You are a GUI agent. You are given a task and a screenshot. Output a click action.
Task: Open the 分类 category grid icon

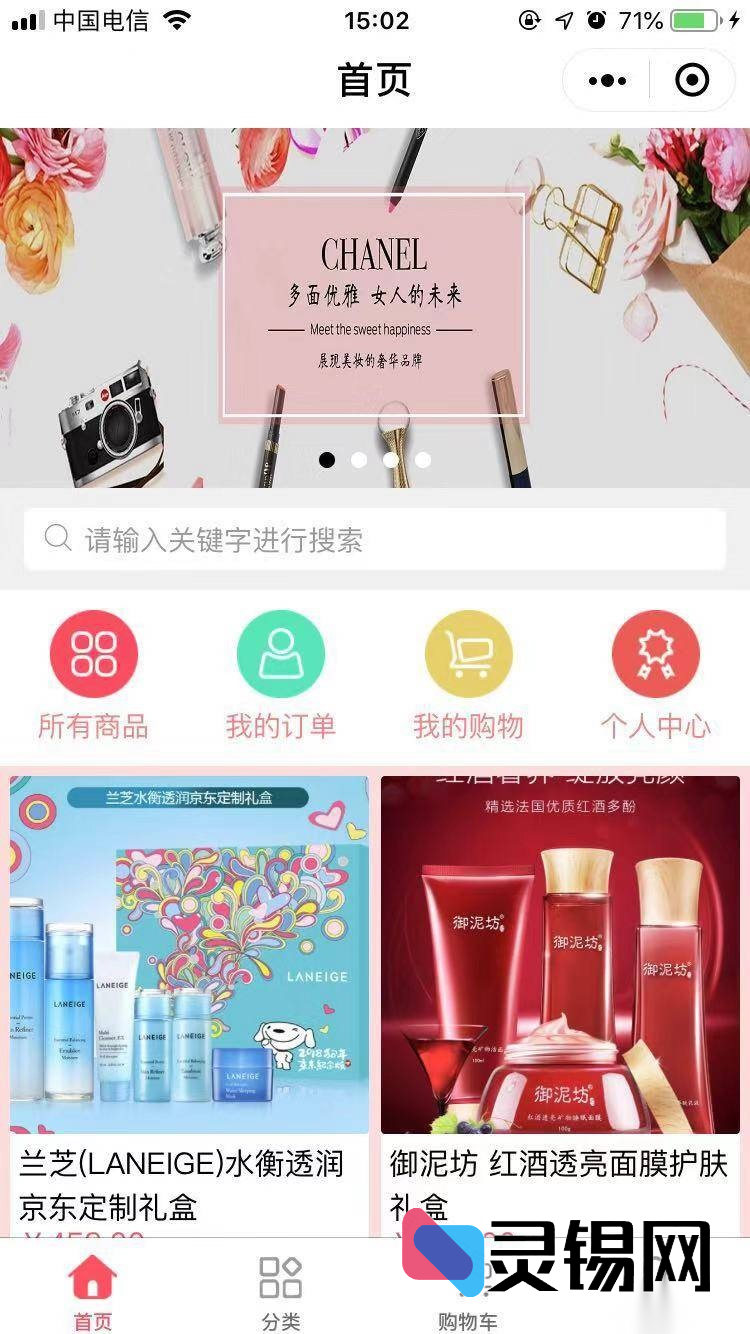pos(280,1277)
